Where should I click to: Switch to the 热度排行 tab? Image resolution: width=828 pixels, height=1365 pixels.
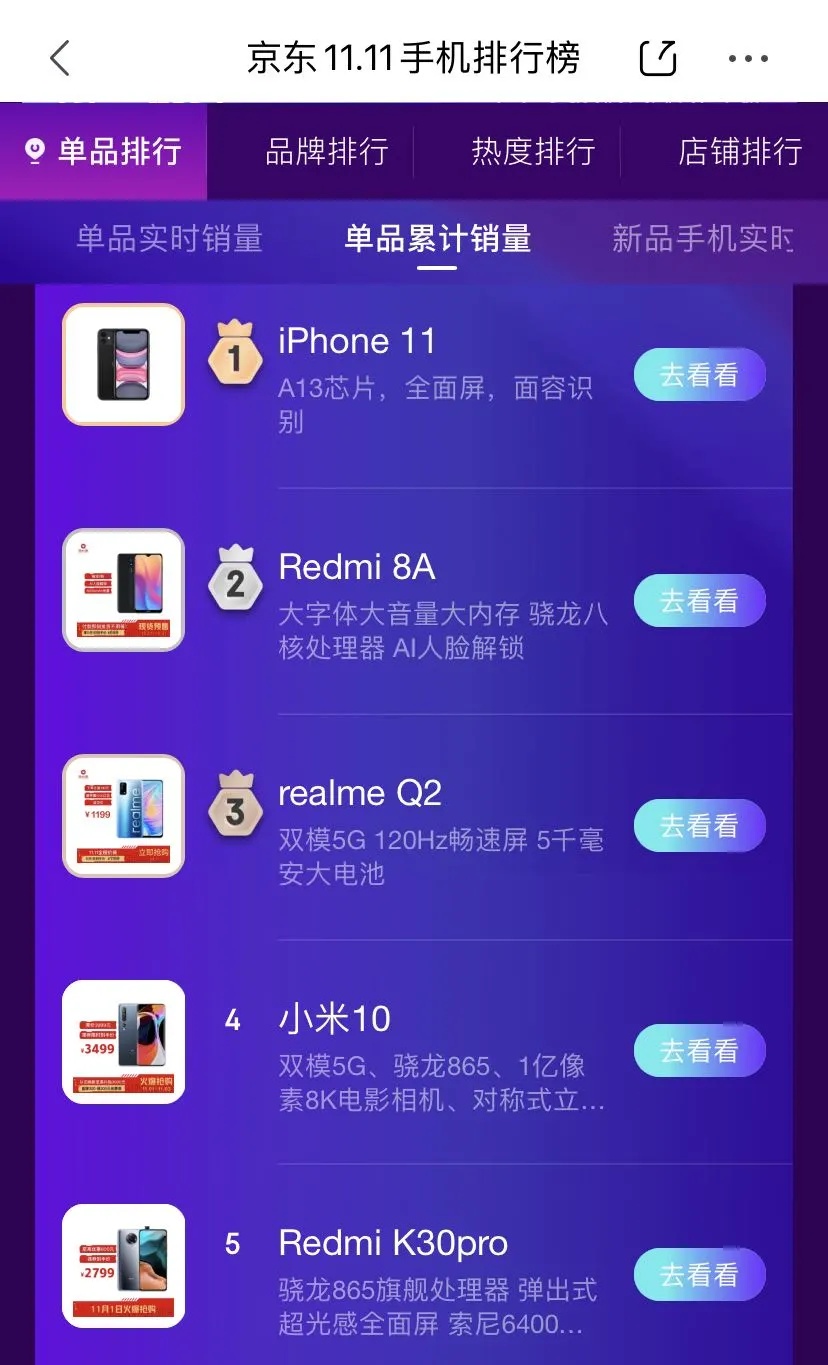[x=533, y=152]
